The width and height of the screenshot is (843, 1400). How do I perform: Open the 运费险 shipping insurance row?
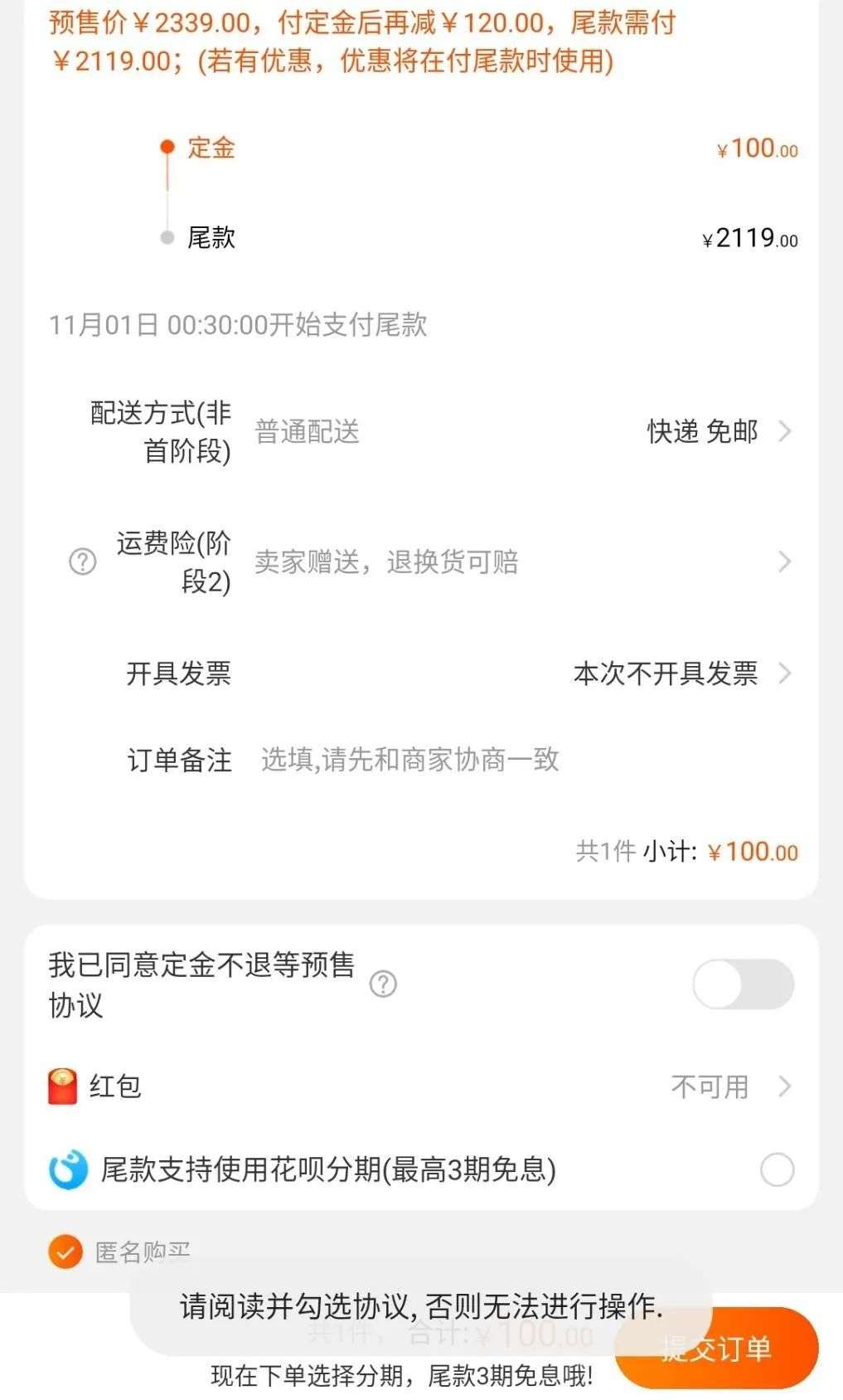point(514,562)
